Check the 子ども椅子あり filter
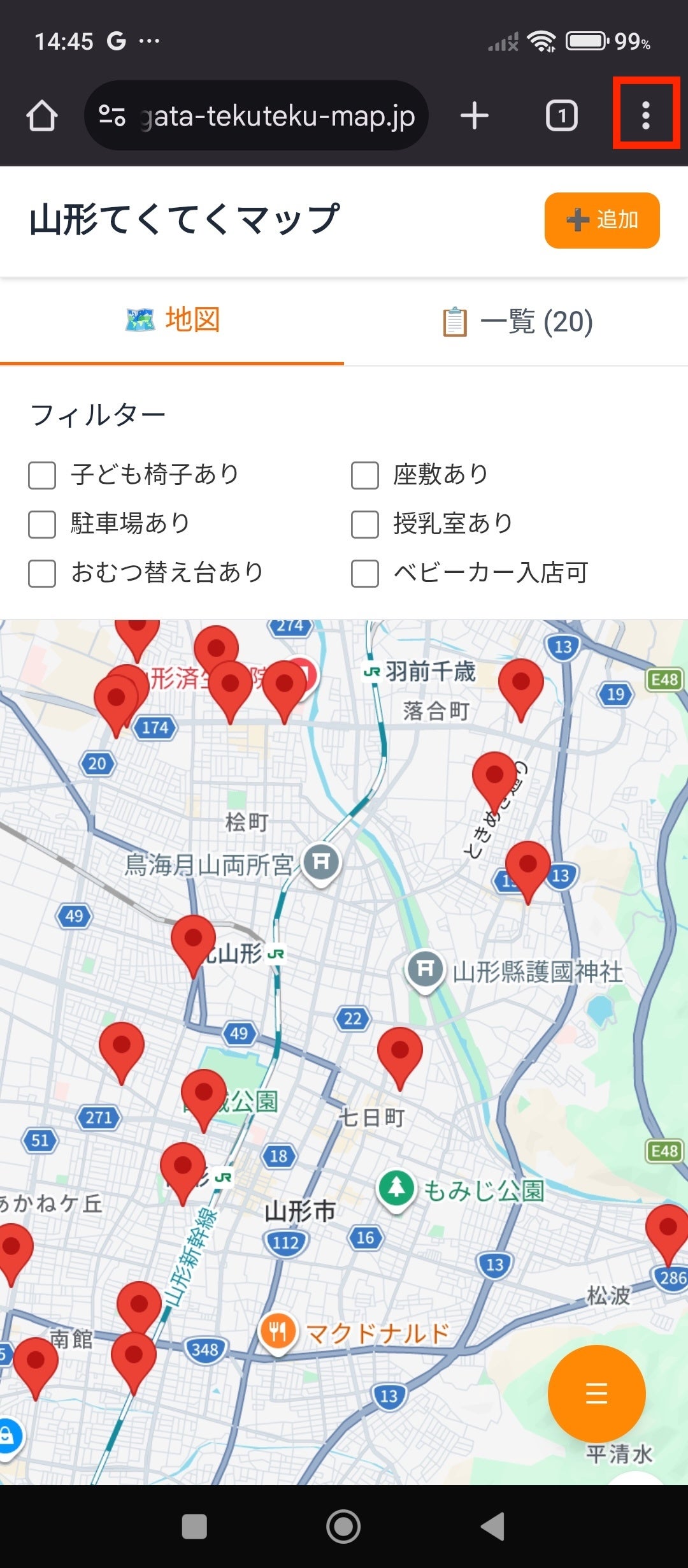 tap(42, 475)
